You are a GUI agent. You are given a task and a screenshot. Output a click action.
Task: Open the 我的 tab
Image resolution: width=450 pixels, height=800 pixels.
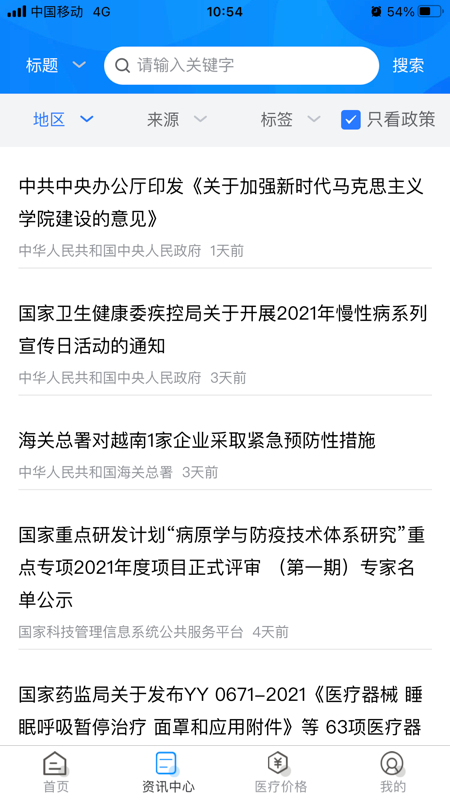pos(392,772)
